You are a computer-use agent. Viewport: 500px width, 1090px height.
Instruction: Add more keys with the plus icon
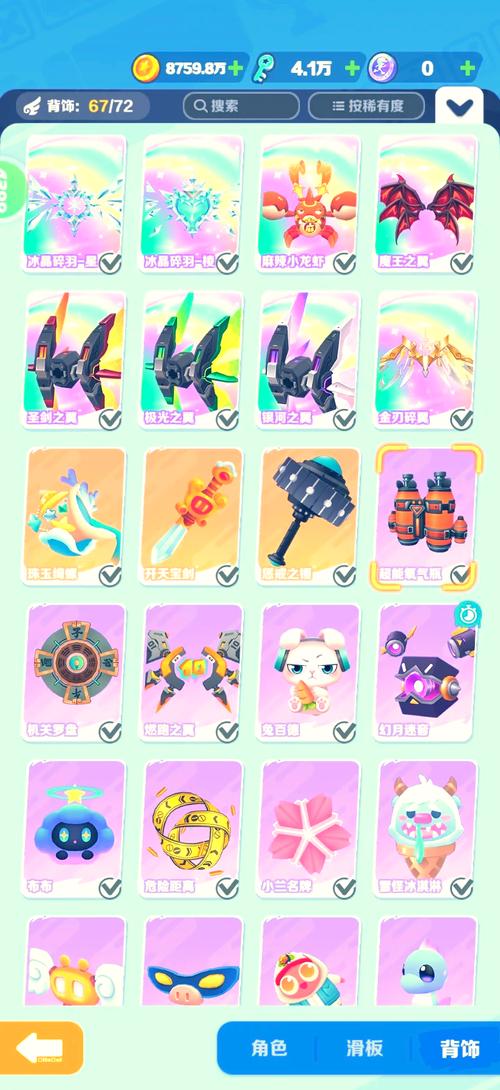(353, 68)
